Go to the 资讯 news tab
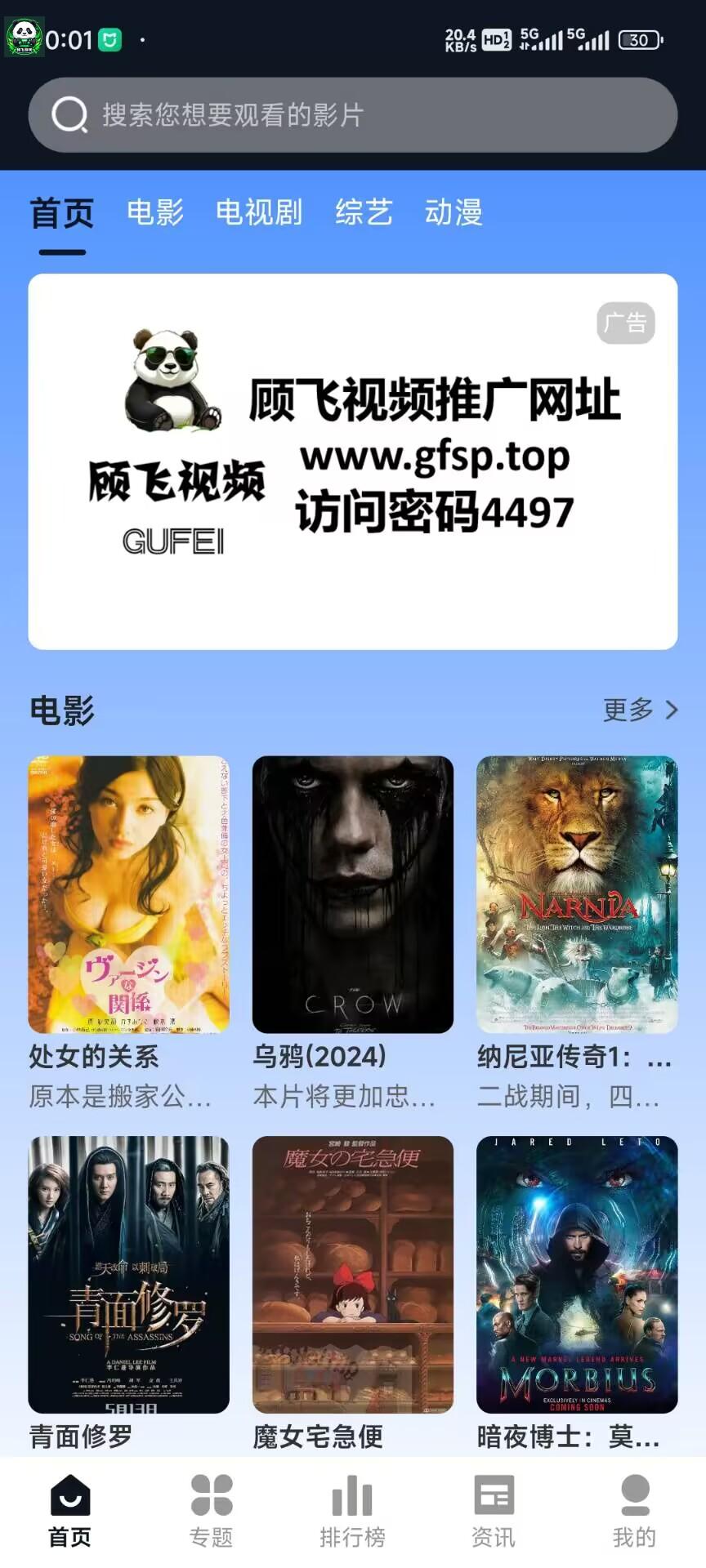The width and height of the screenshot is (706, 1568). (x=494, y=1511)
